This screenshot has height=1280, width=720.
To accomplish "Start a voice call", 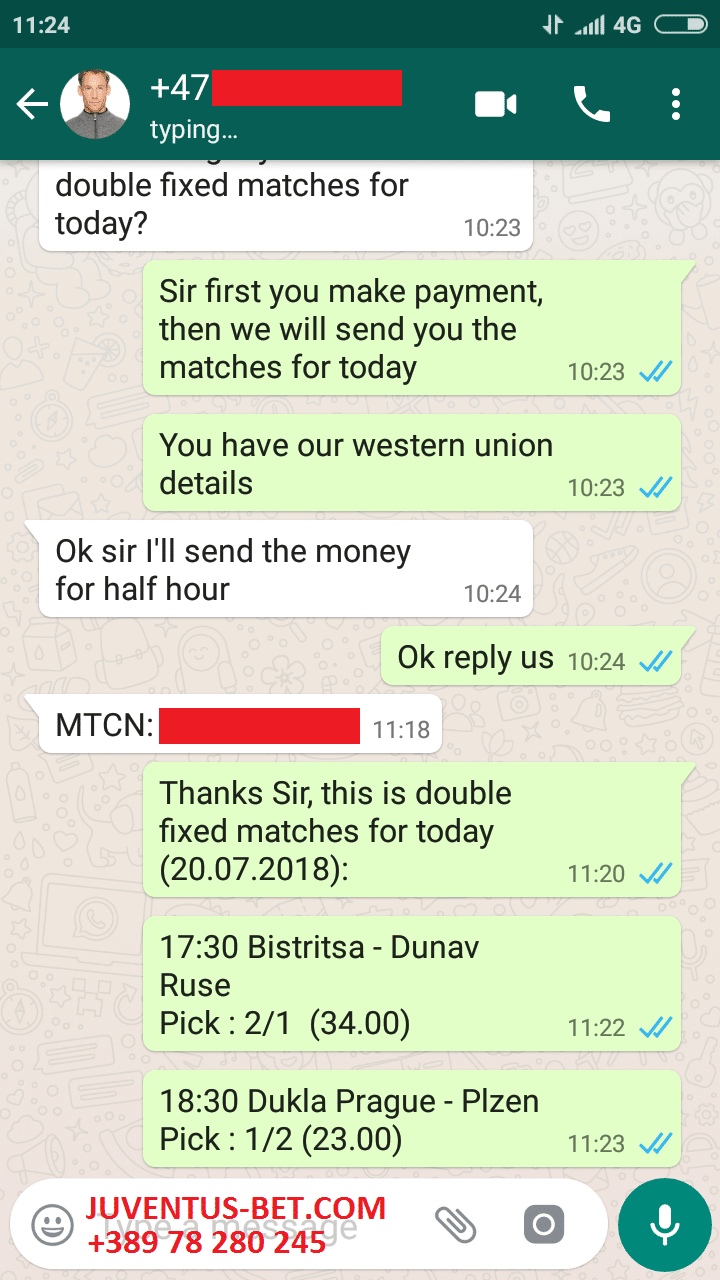I will coord(591,104).
